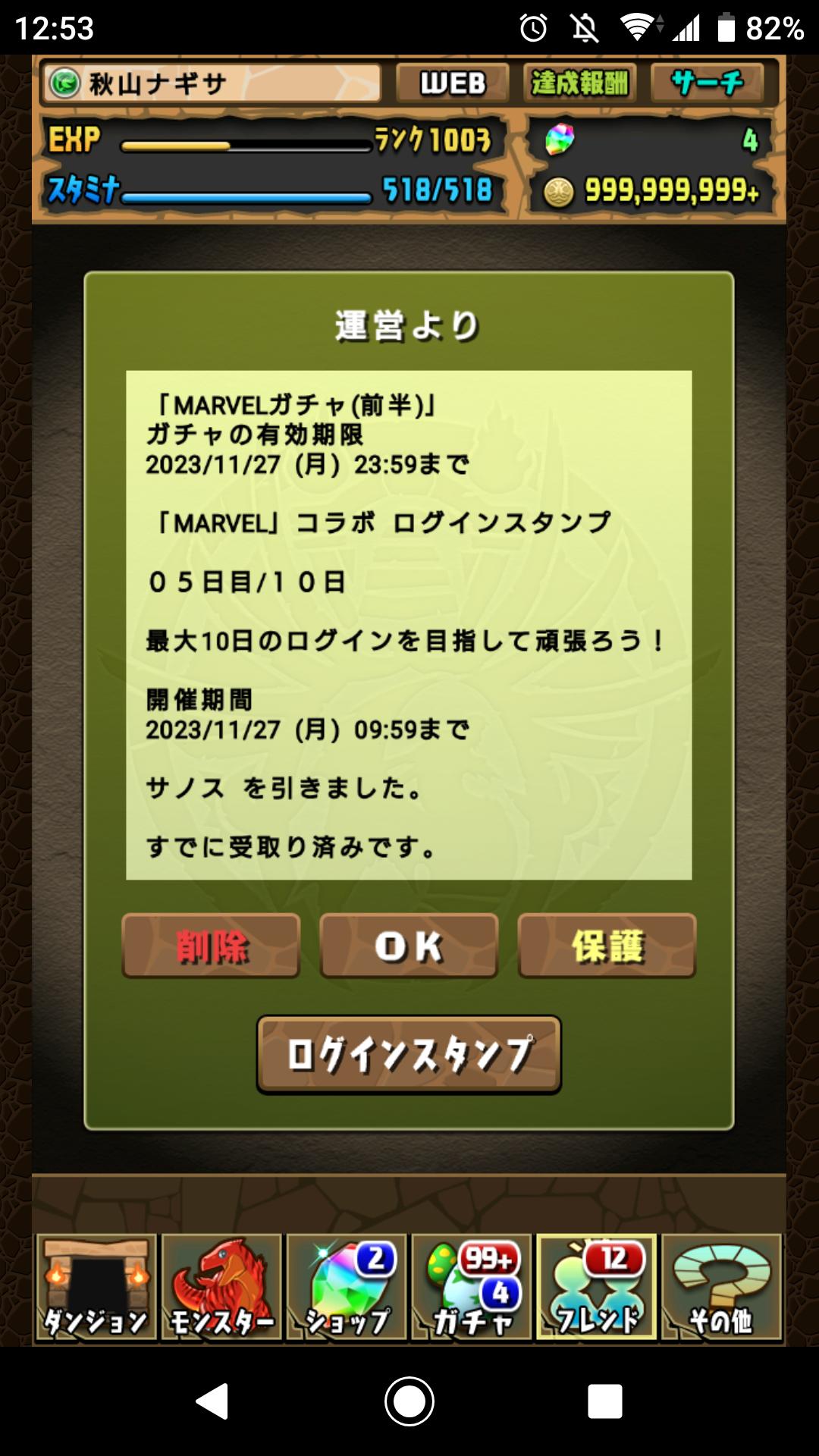Protect this mail with 保護

[x=607, y=946]
